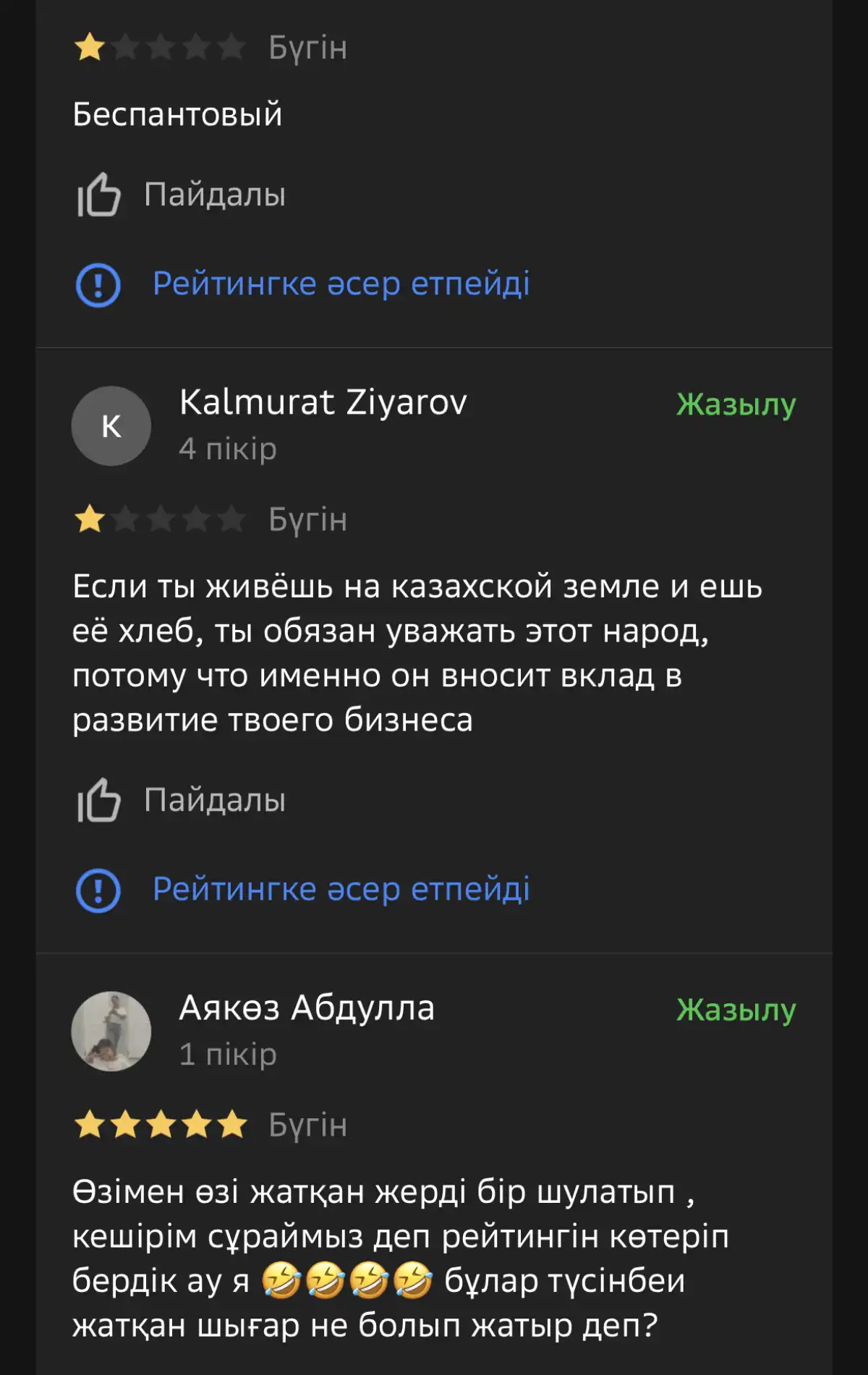The height and width of the screenshot is (1375, 868).
Task: Open Kalmurat Ziyarov's profile avatar
Action: pyautogui.click(x=111, y=426)
